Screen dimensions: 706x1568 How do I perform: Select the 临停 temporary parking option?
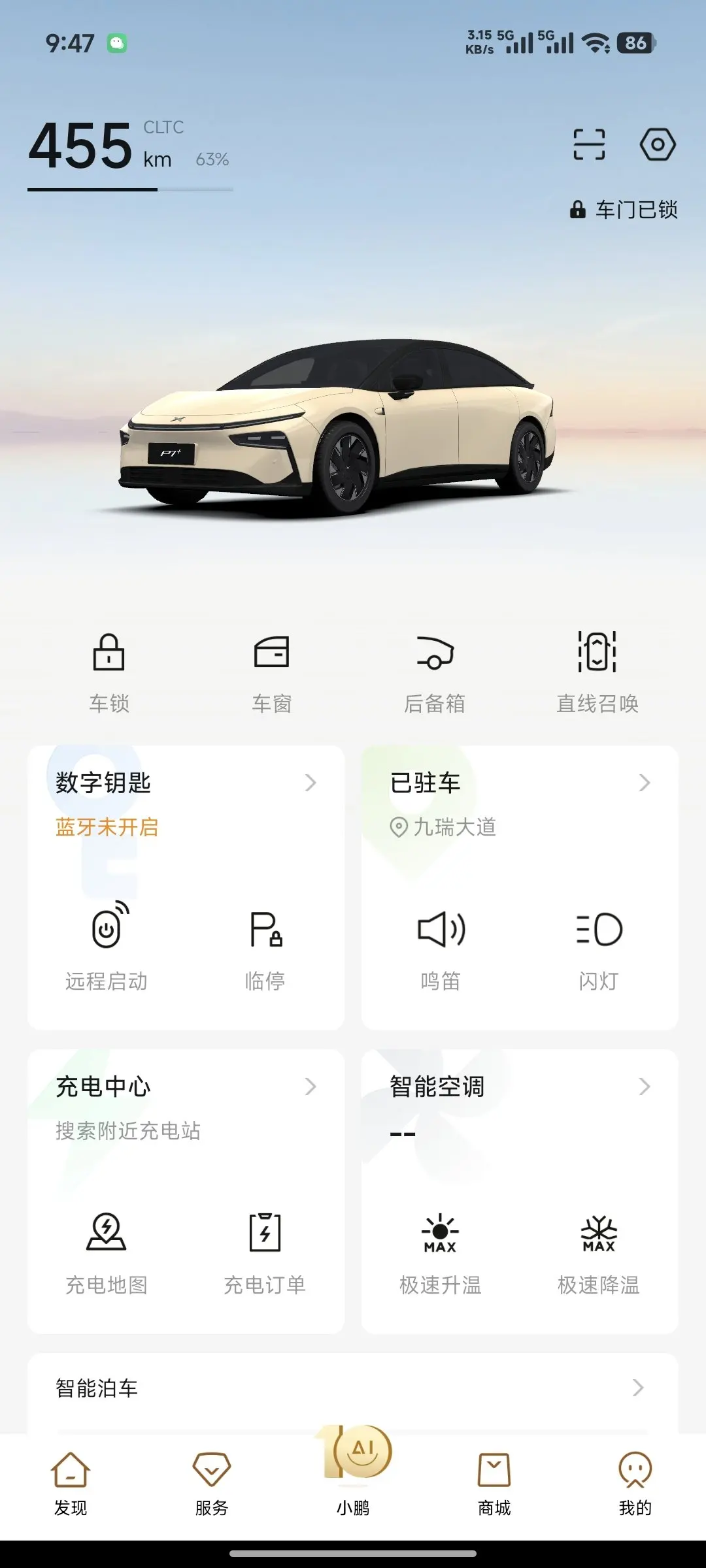265,947
